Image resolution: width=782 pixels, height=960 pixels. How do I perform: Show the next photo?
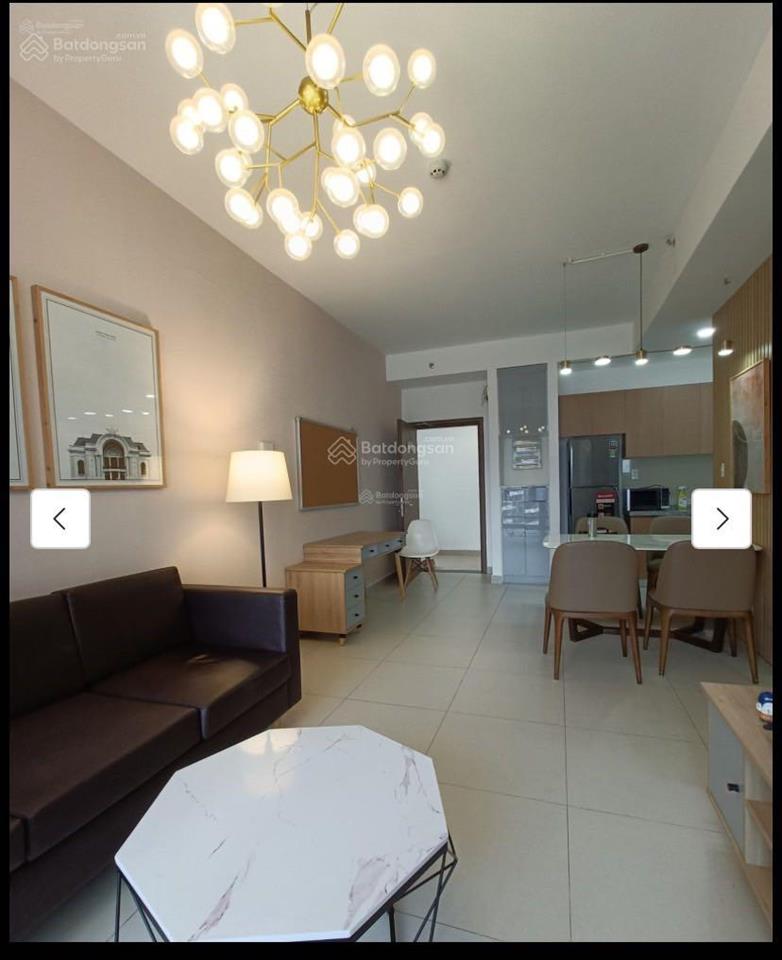click(721, 518)
